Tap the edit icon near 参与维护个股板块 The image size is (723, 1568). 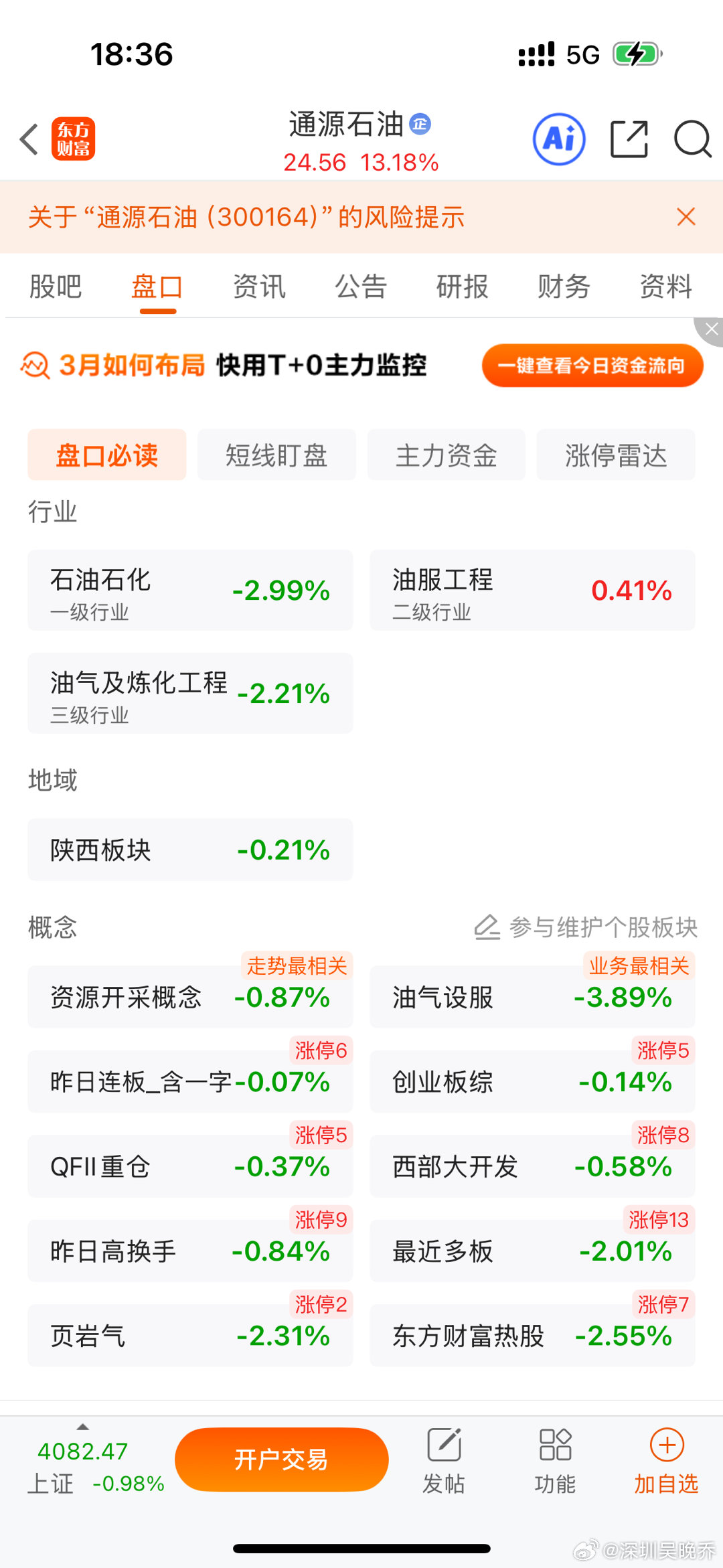click(486, 928)
